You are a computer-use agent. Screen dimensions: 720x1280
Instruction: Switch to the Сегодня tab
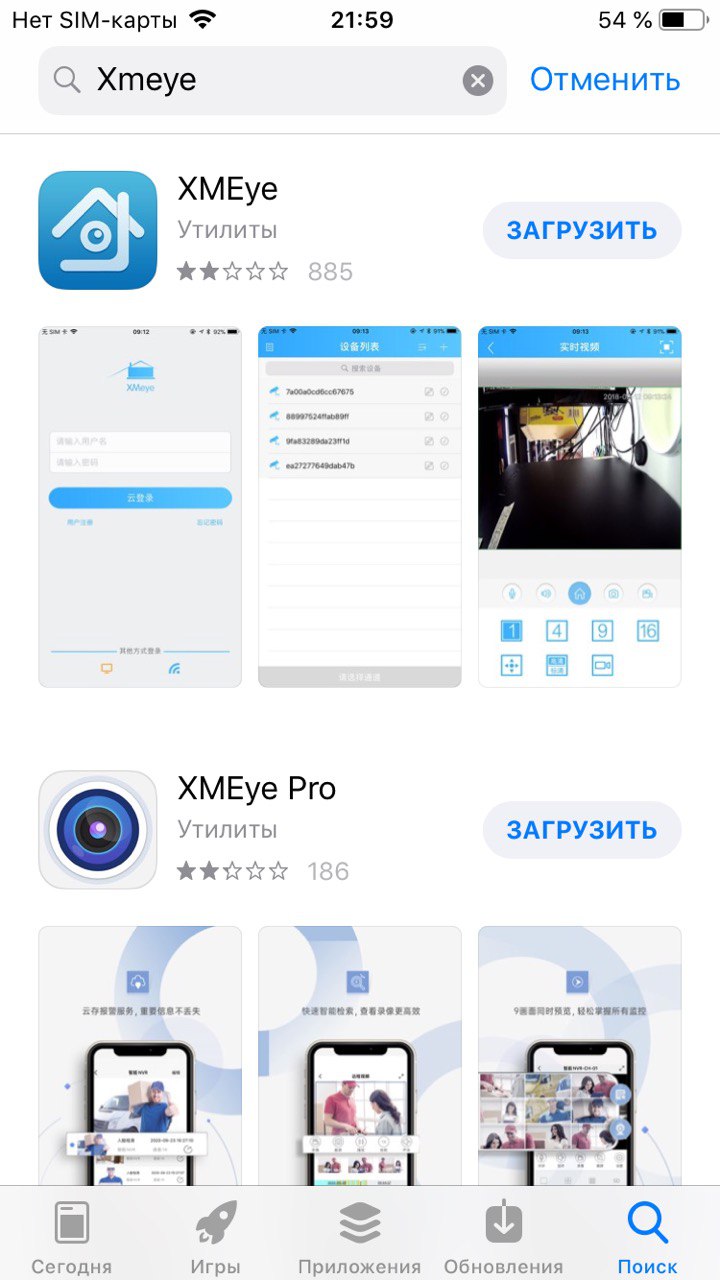point(72,1235)
